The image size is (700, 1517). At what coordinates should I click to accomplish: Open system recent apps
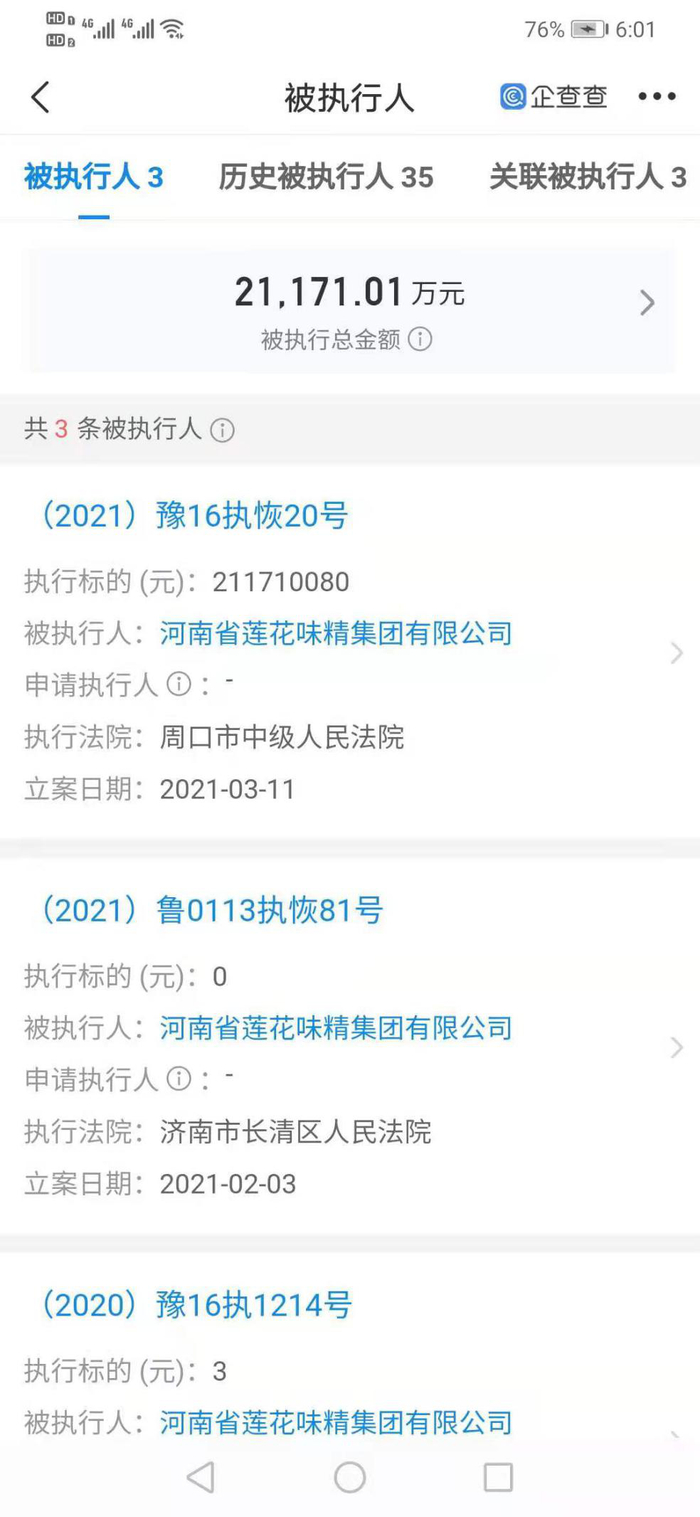(497, 1477)
